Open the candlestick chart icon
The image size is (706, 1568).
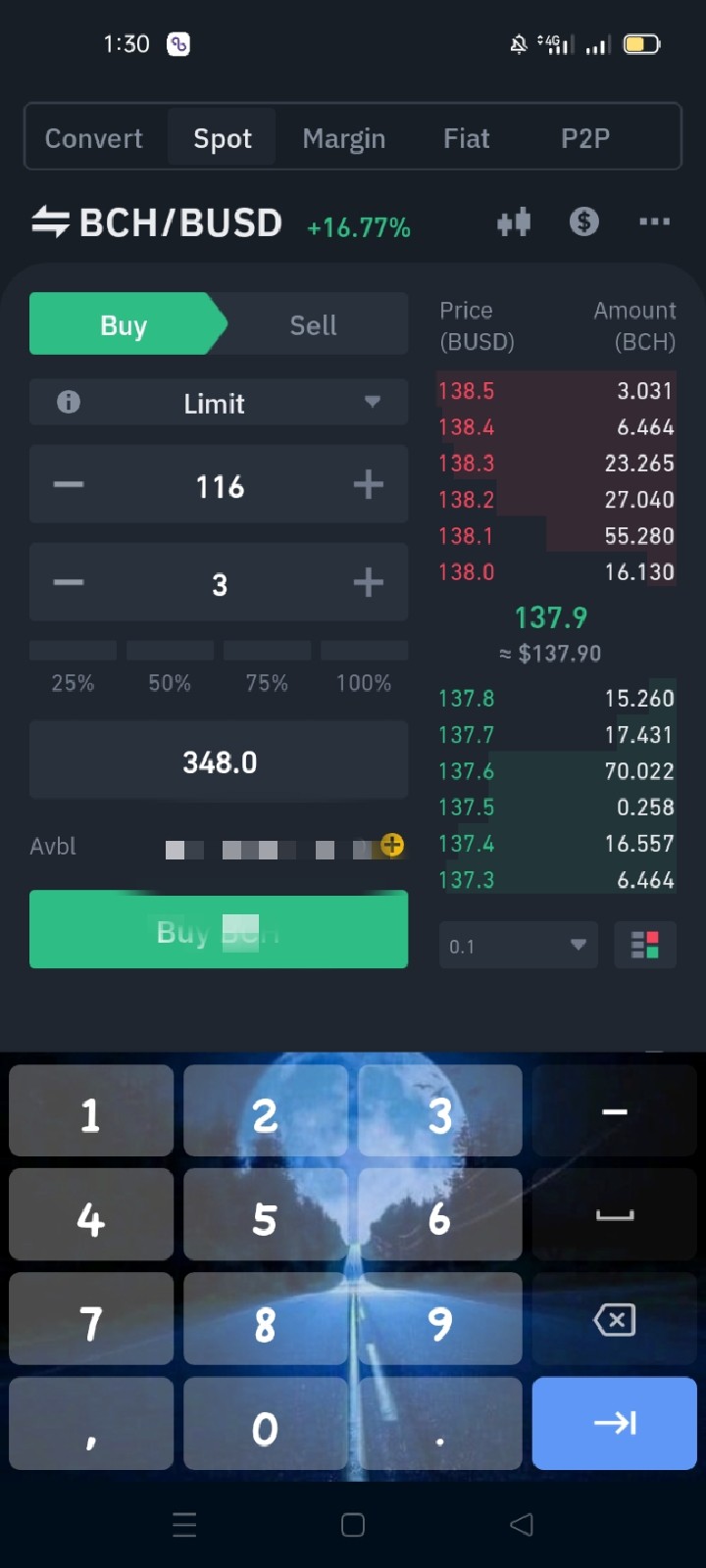514,222
